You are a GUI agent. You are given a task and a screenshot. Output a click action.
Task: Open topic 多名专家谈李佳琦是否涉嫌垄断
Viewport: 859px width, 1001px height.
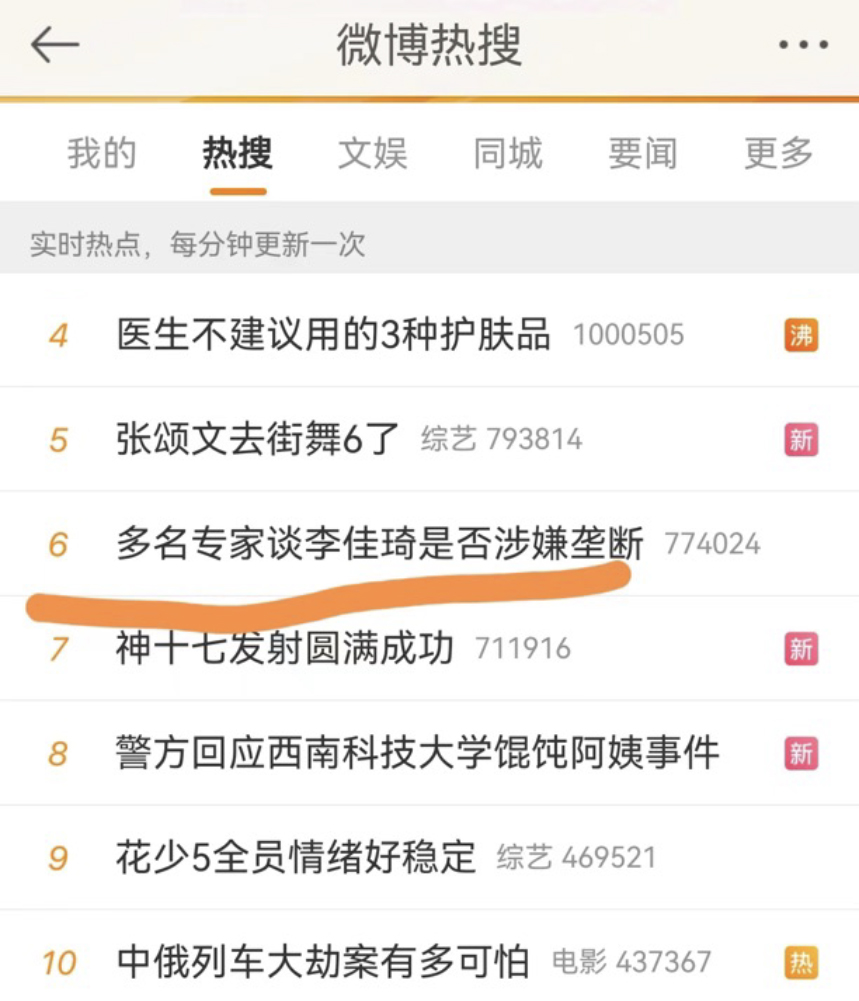[x=380, y=544]
